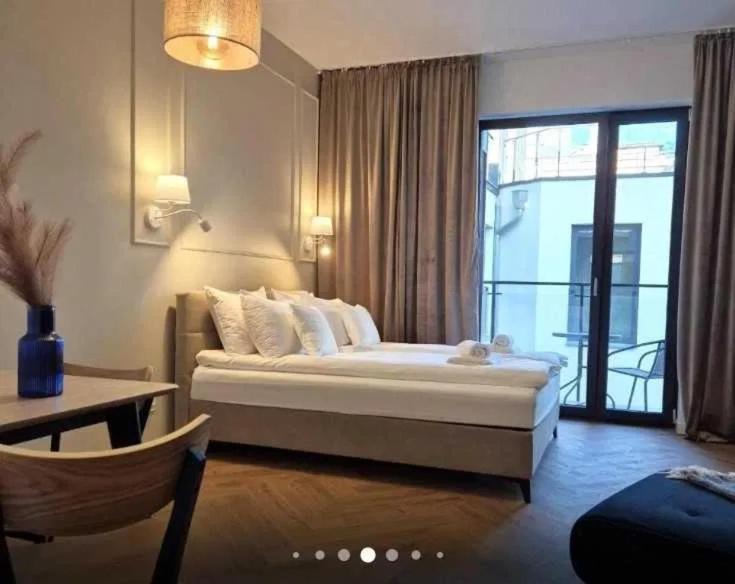
Task: Tap the photo carousel page indicator dots
Action: pyautogui.click(x=368, y=554)
